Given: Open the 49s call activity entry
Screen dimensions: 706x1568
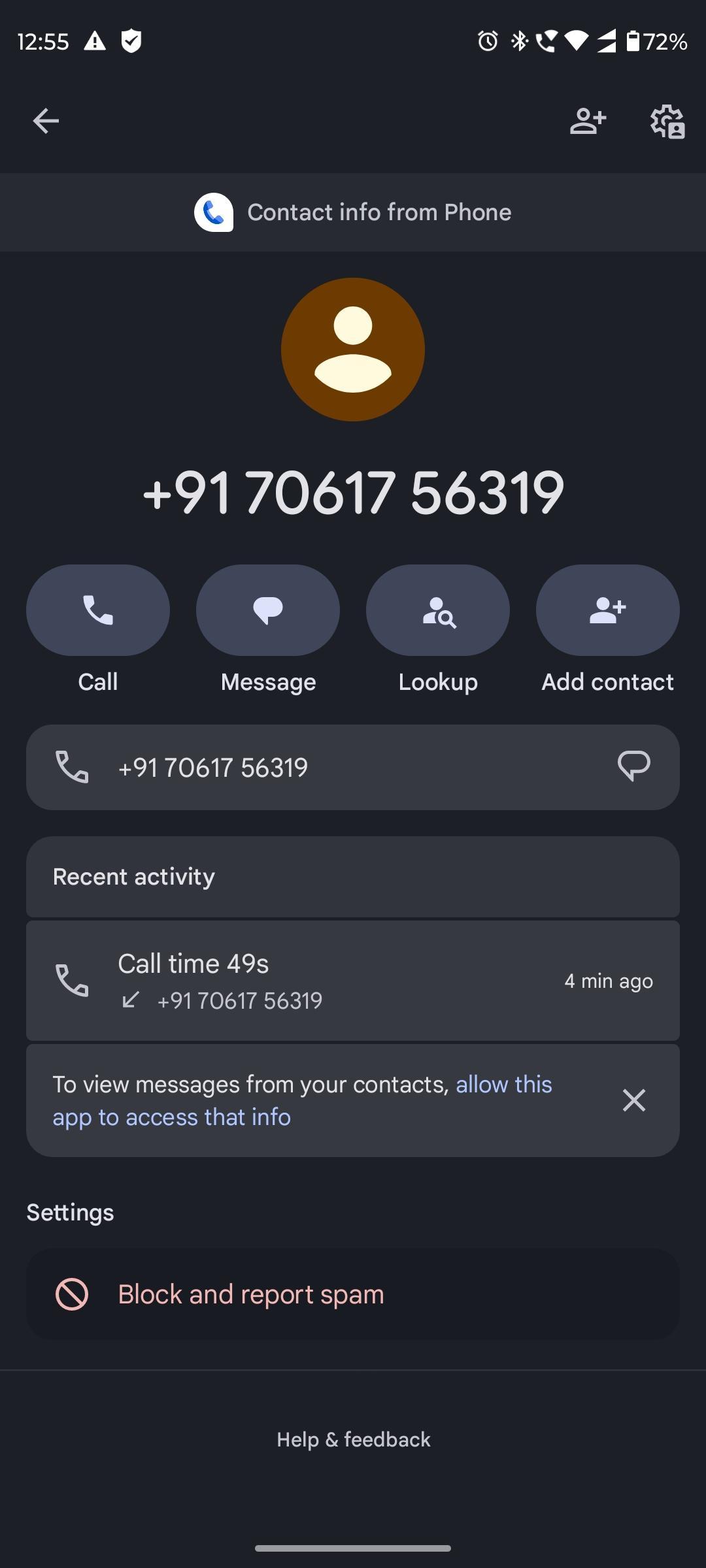Looking at the screenshot, I should [x=353, y=981].
